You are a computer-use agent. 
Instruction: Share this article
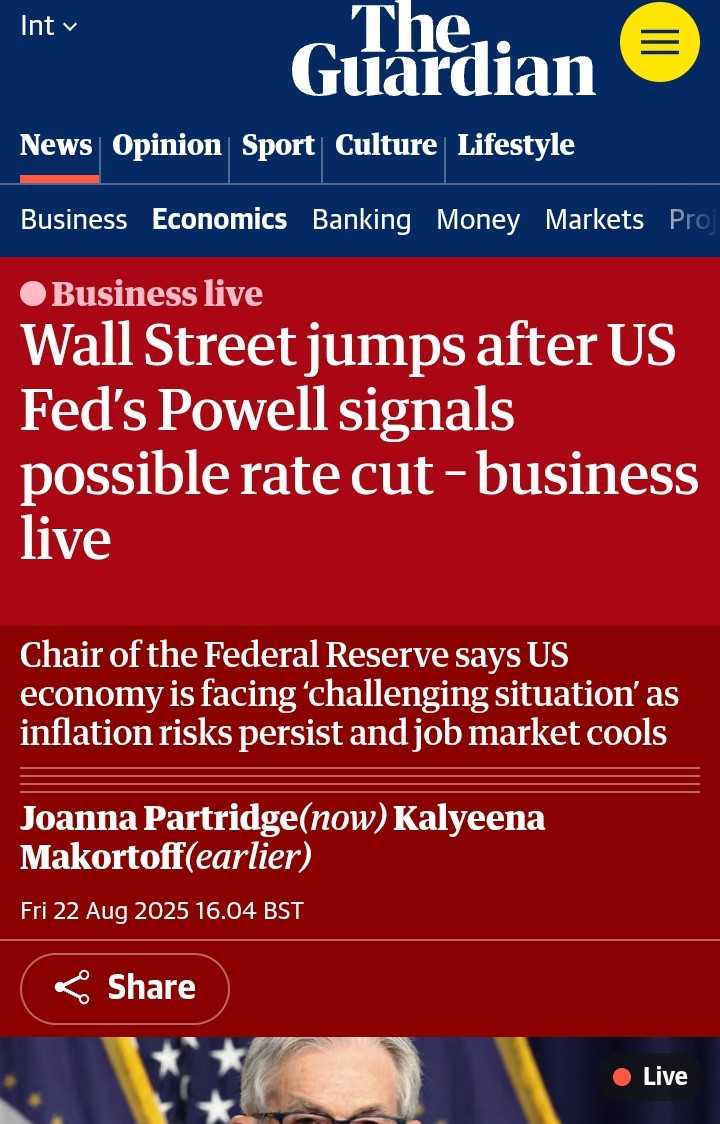pyautogui.click(x=125, y=988)
